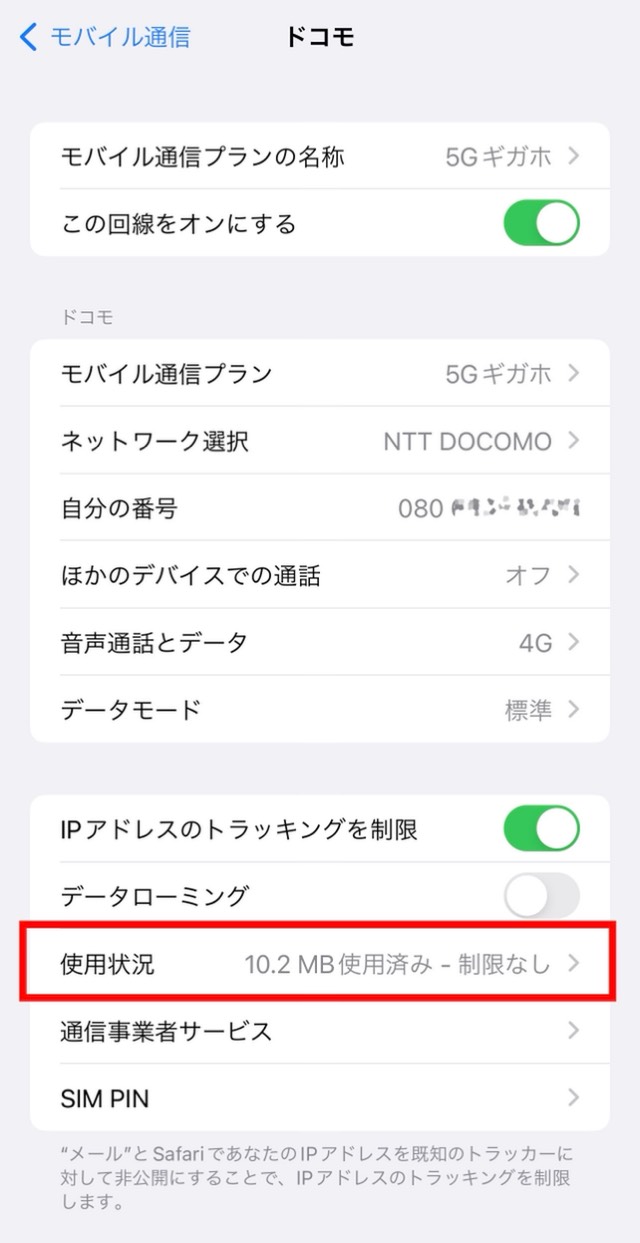
Task: Open ほかのデバイスでの通話 setting
Action: [320, 575]
